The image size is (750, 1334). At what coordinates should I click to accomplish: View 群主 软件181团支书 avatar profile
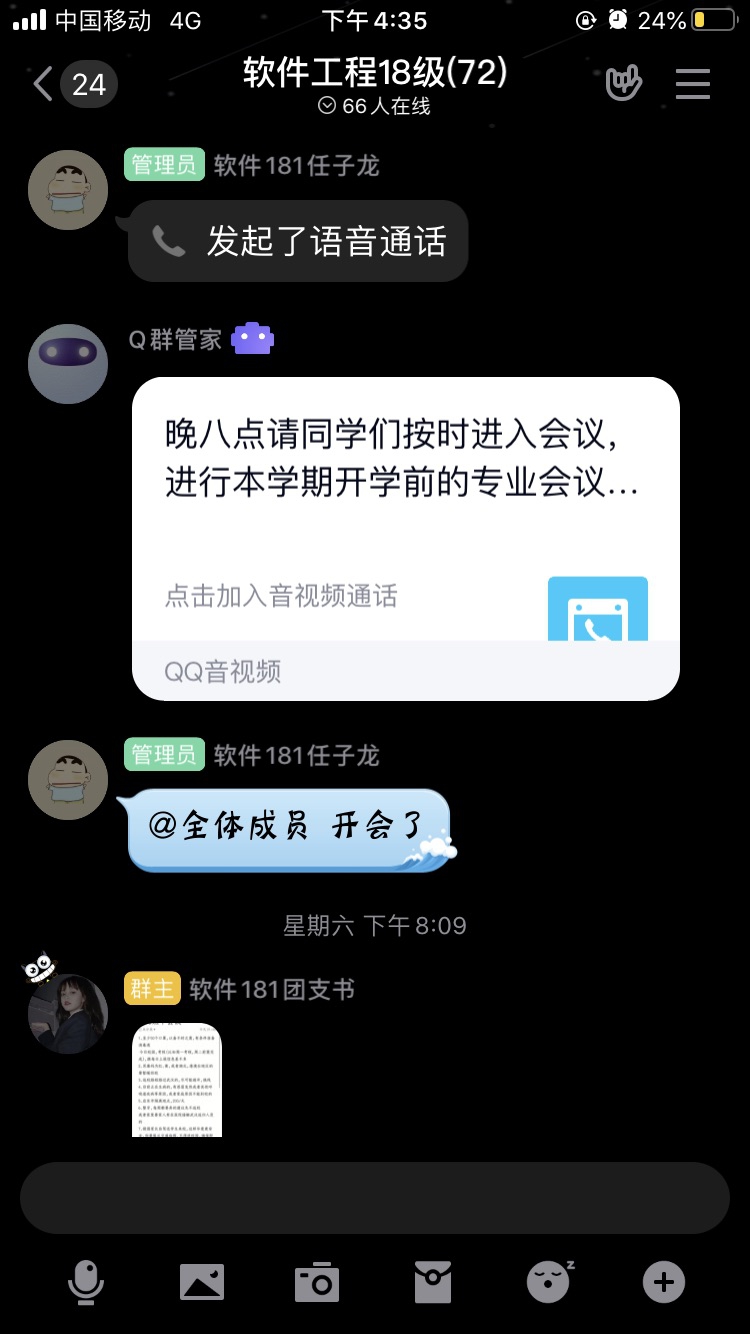(x=68, y=1012)
